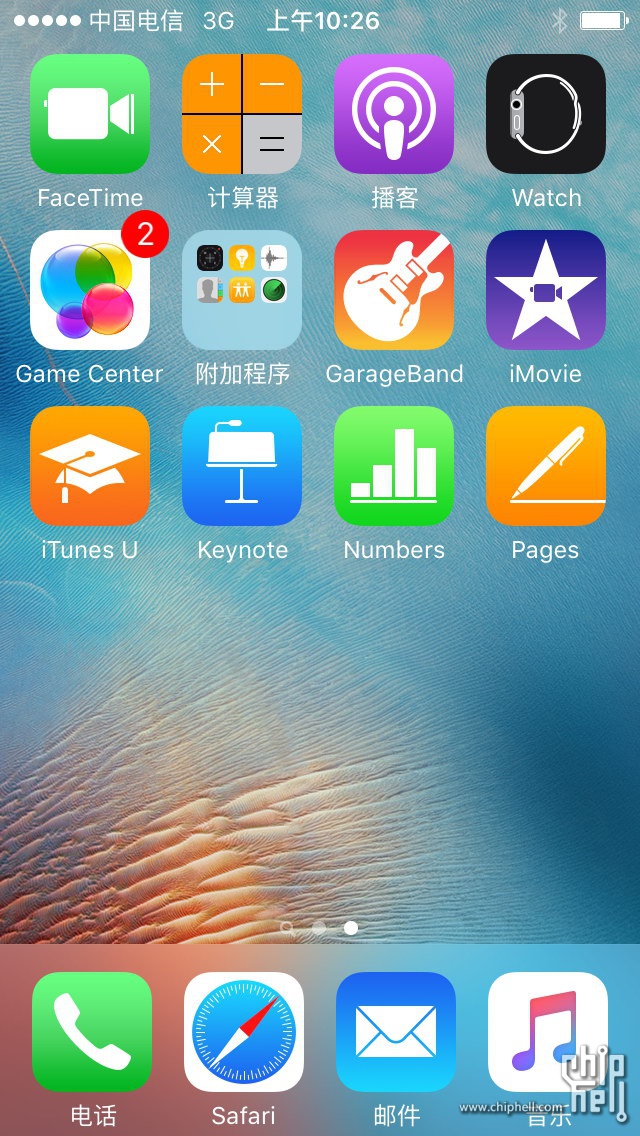This screenshot has width=640, height=1136.
Task: Open the 播客 podcasts app
Action: (x=394, y=114)
